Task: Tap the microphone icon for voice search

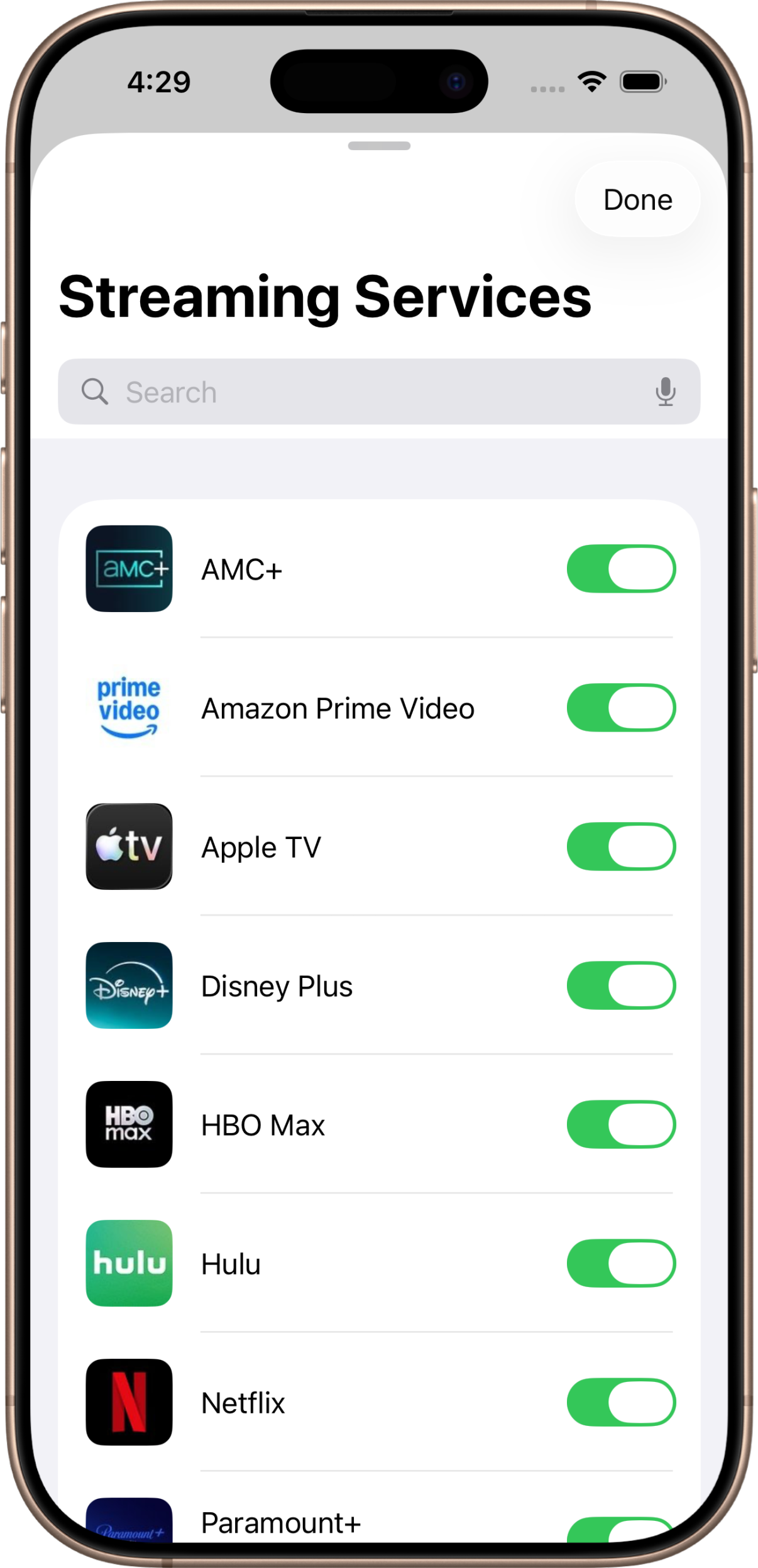Action: (x=665, y=391)
